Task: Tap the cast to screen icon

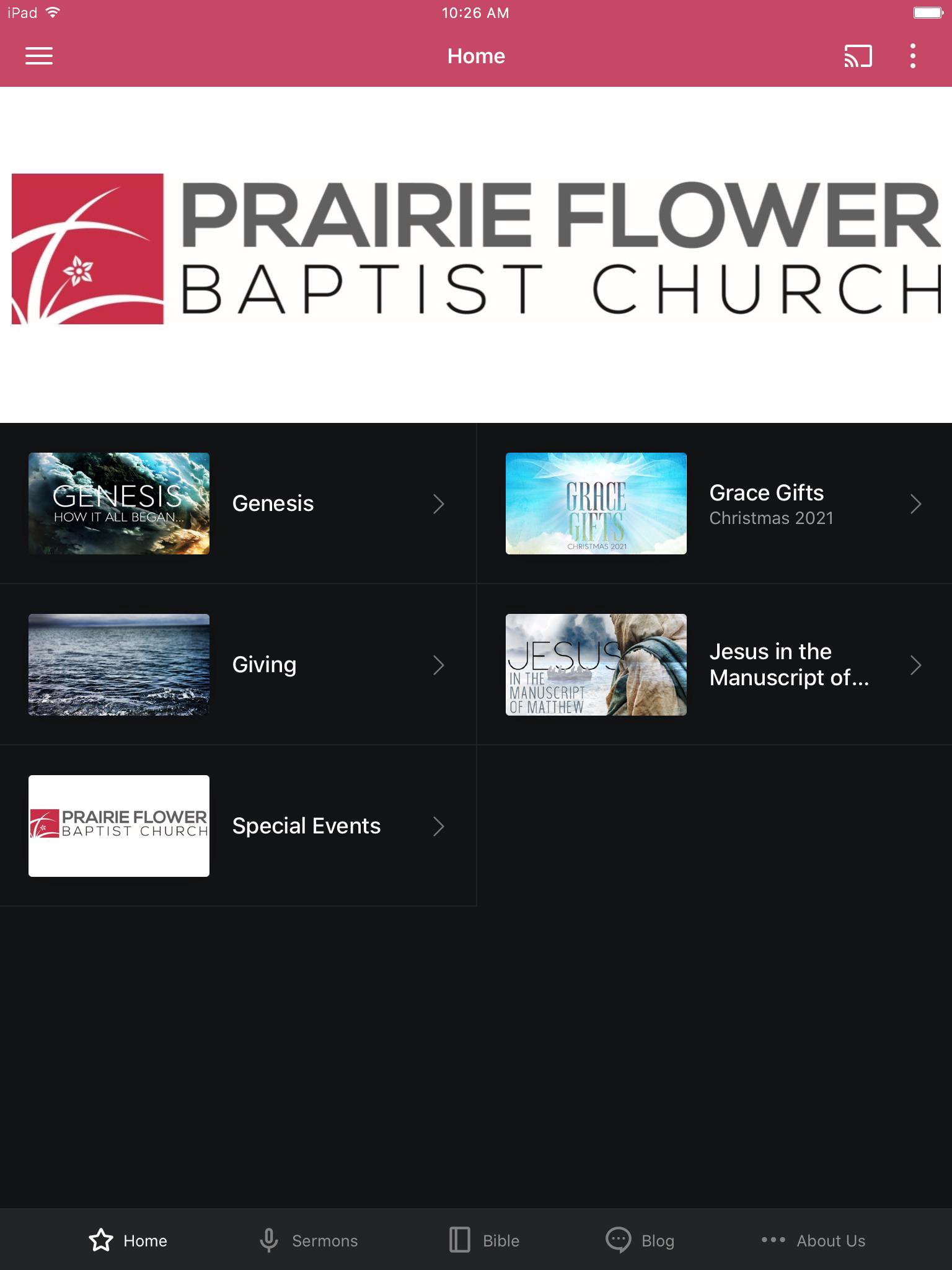Action: (x=858, y=56)
